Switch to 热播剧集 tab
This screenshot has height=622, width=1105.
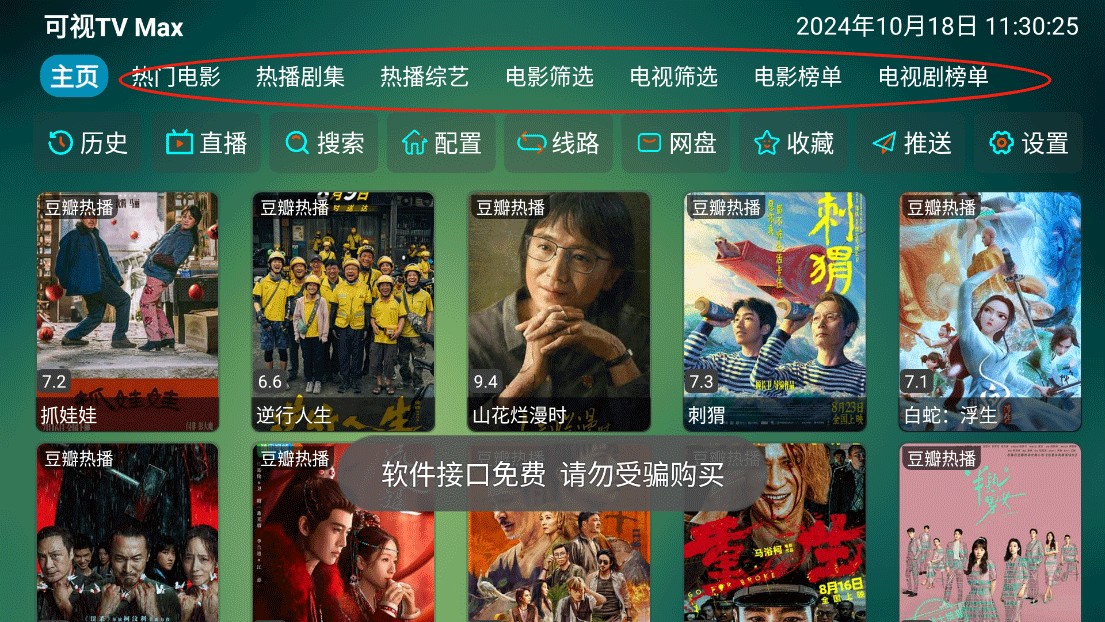tap(300, 77)
